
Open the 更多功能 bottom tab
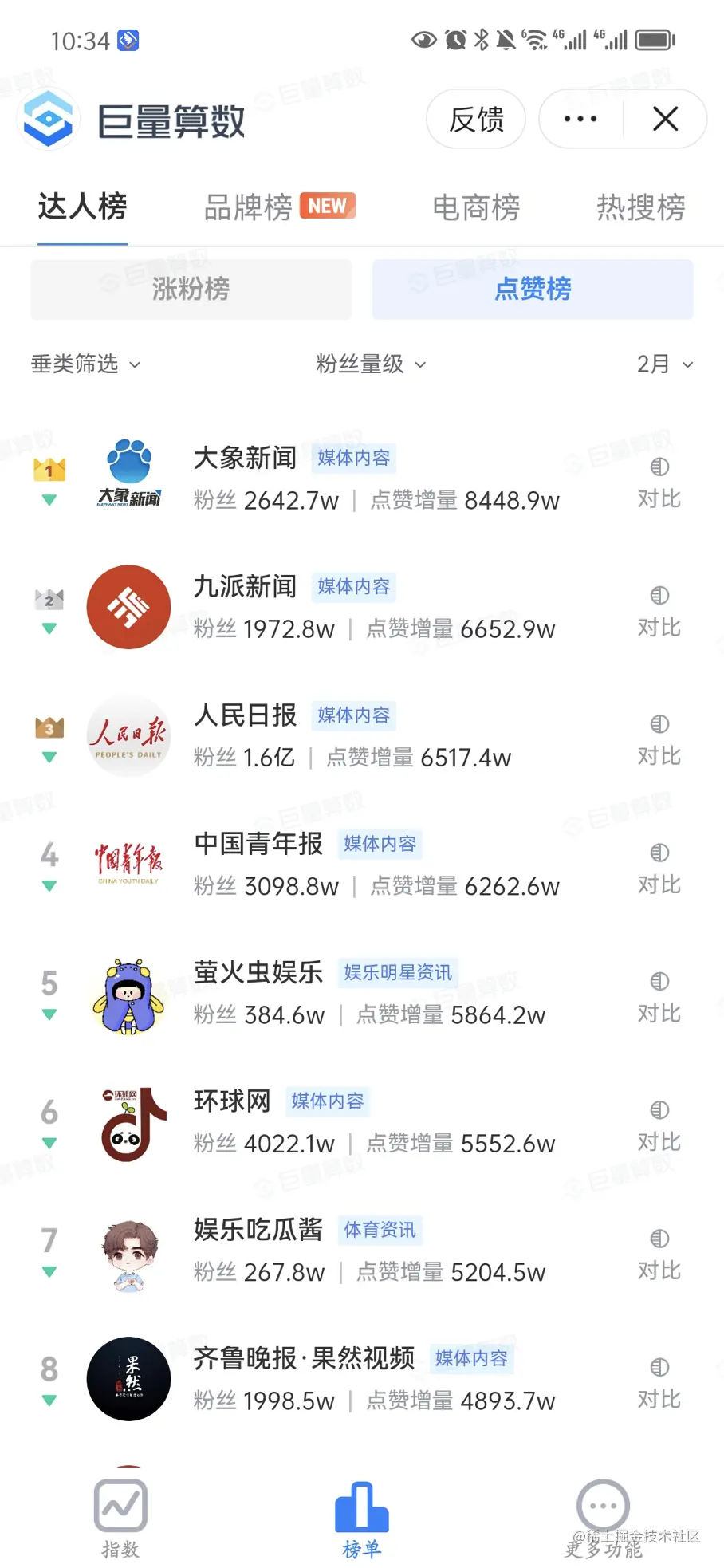(603, 1519)
